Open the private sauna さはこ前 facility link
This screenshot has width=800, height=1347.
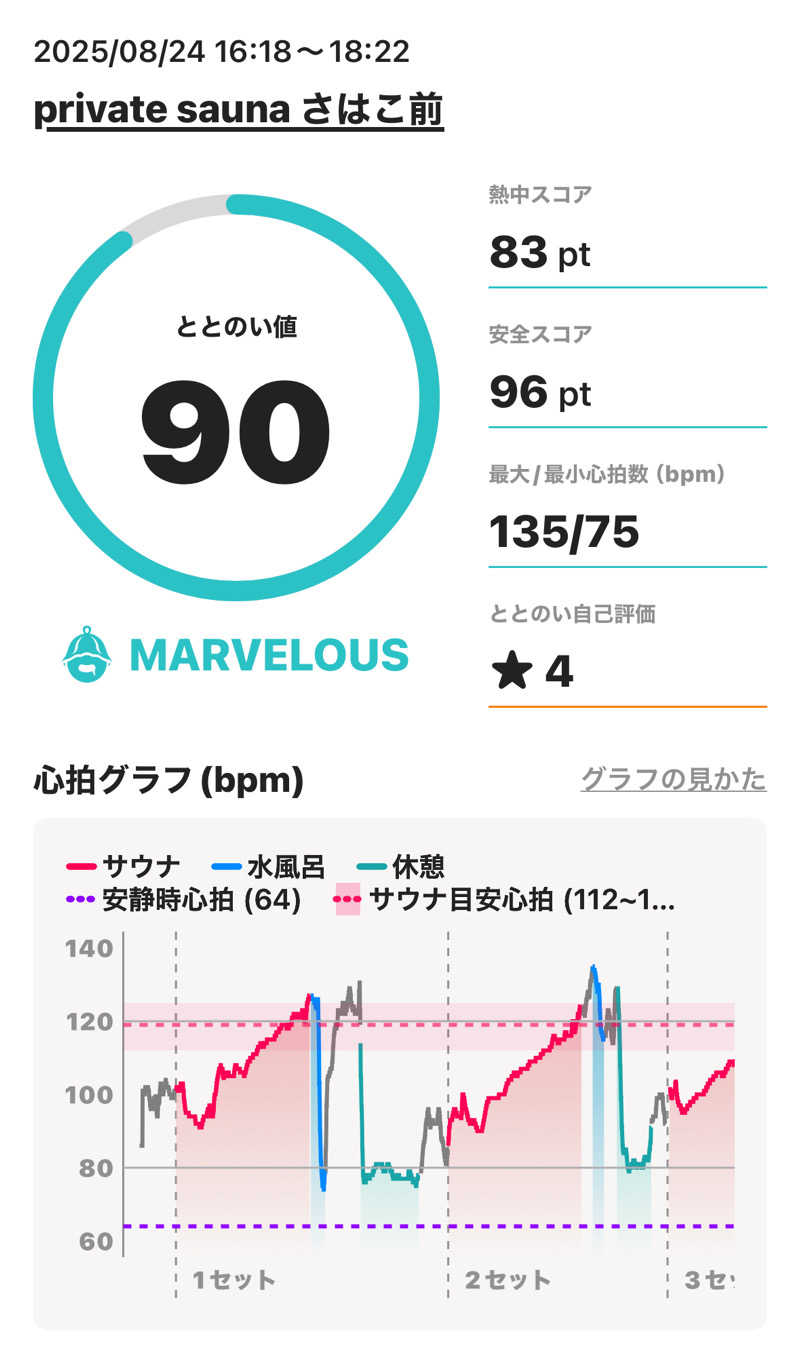pyautogui.click(x=238, y=111)
